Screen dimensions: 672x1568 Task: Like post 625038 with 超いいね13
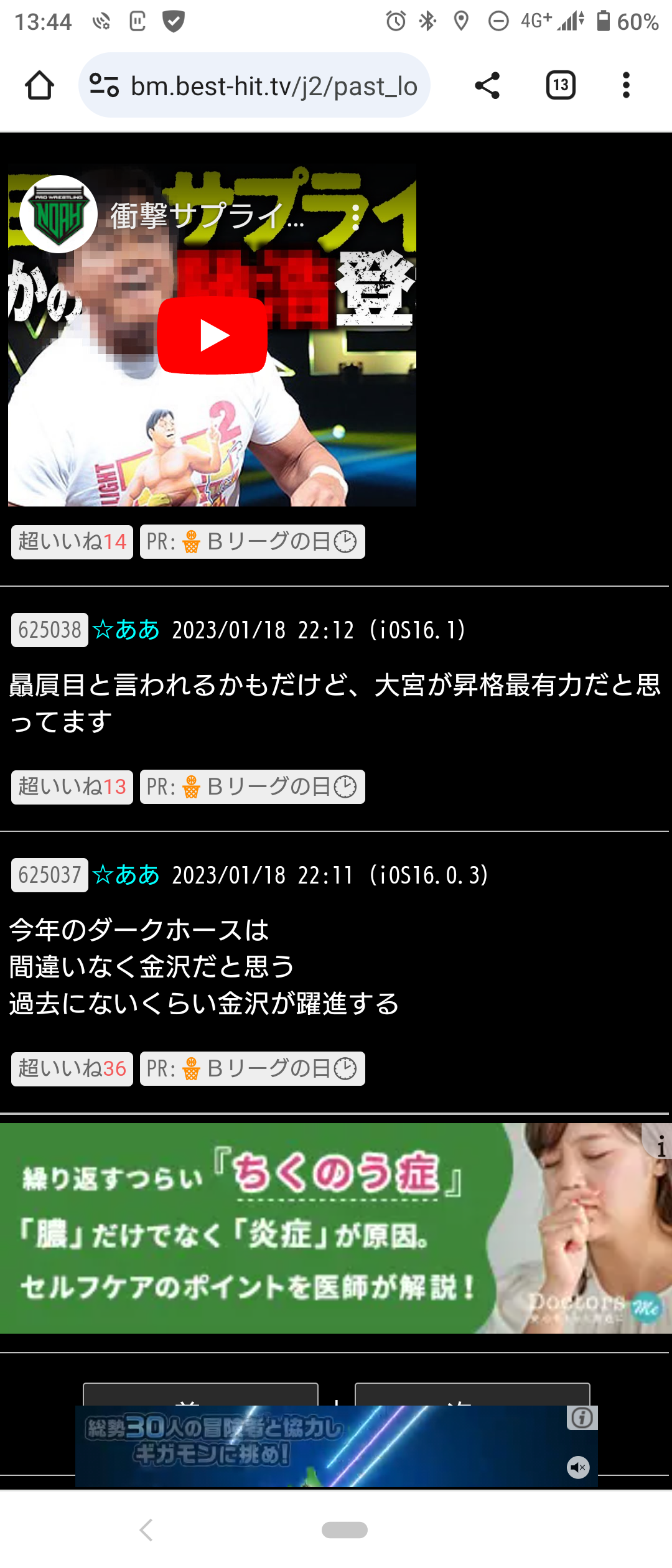point(72,786)
